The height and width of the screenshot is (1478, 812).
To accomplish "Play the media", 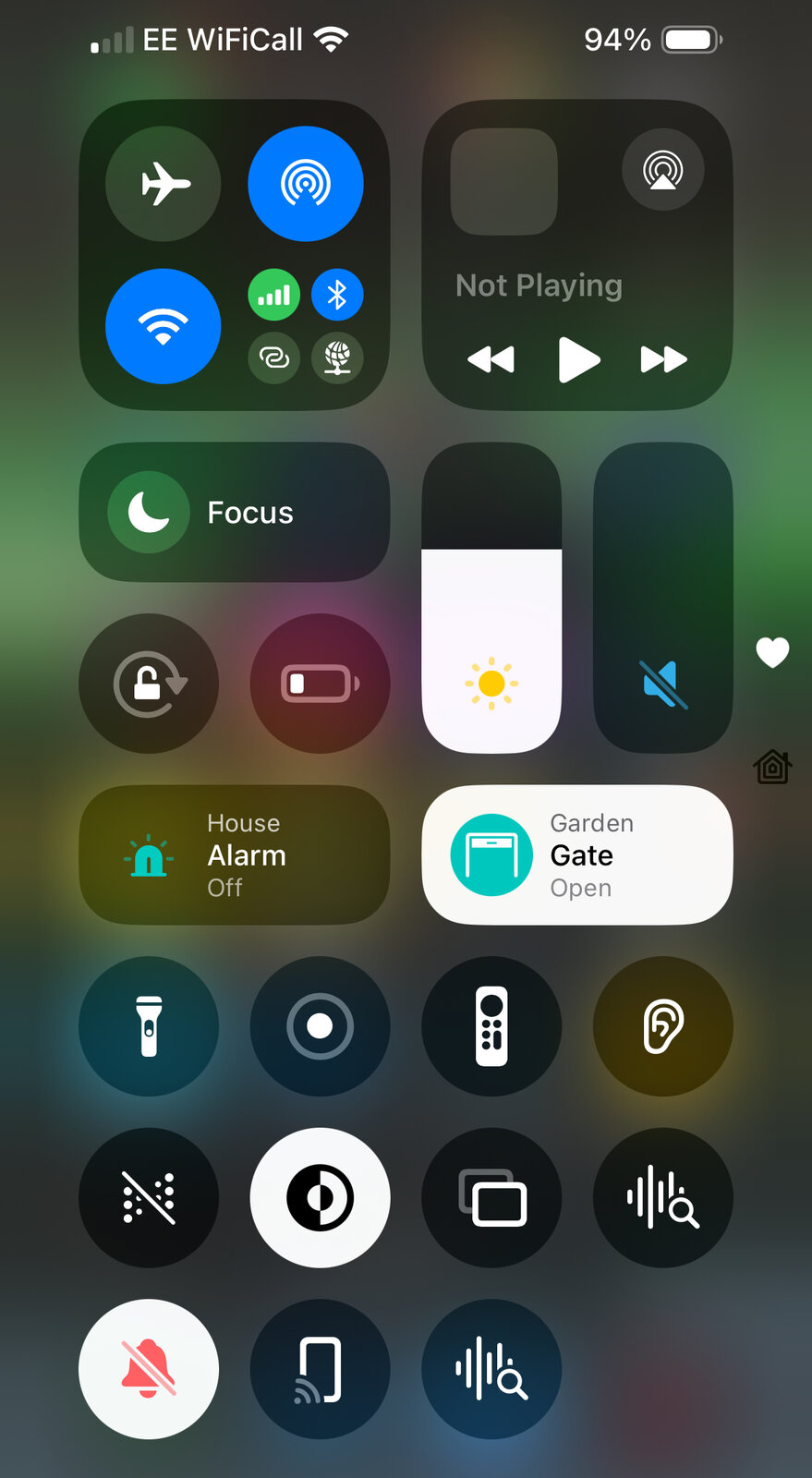I will point(578,359).
